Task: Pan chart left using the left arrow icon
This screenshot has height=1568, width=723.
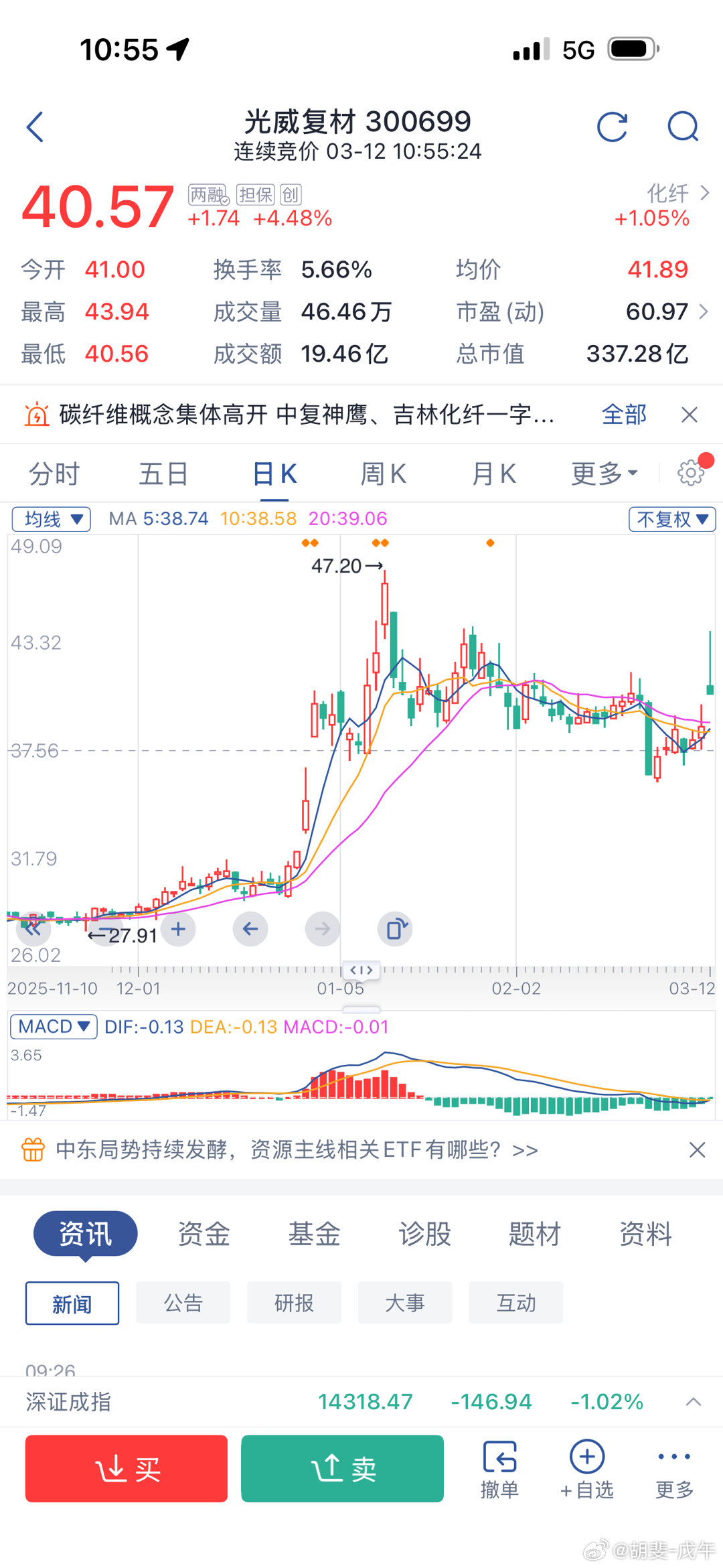Action: coord(250,929)
